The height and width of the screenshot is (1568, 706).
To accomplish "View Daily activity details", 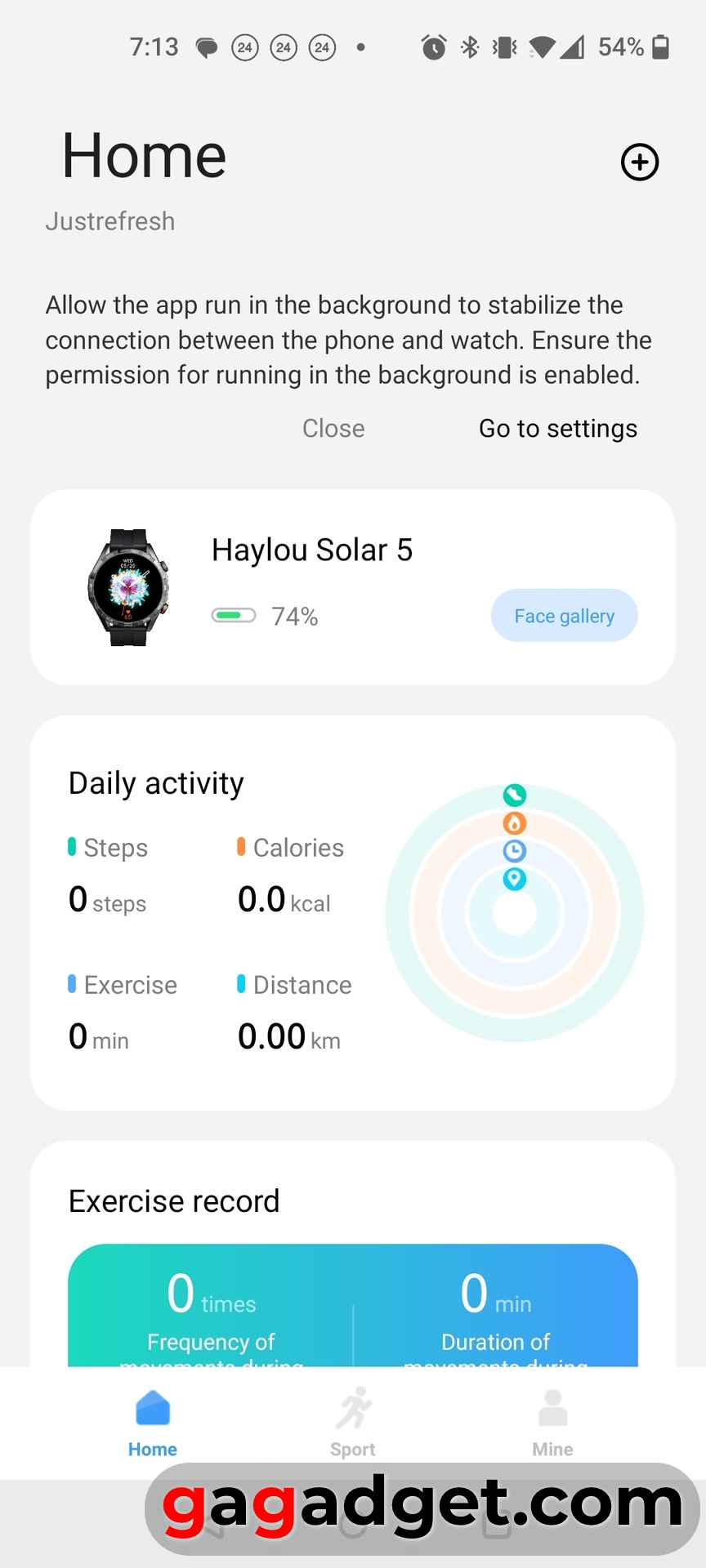I will coord(352,912).
